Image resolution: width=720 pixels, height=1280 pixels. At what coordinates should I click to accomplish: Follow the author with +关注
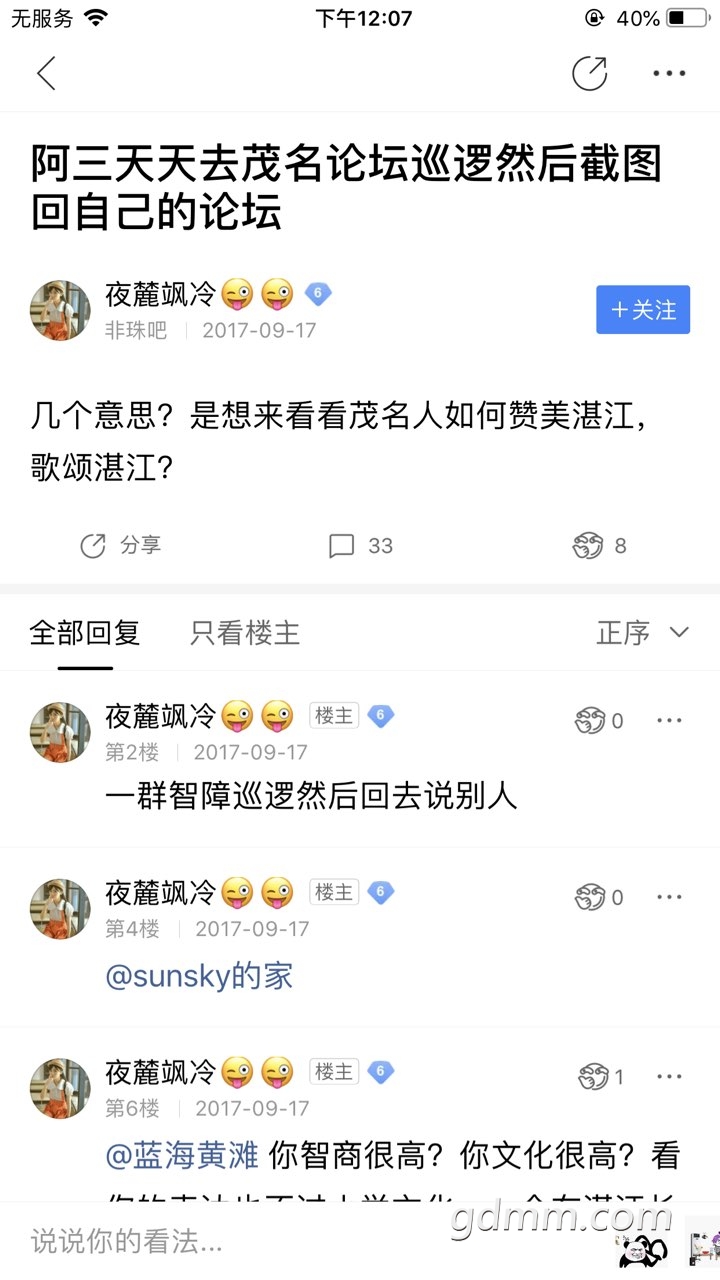tap(643, 310)
